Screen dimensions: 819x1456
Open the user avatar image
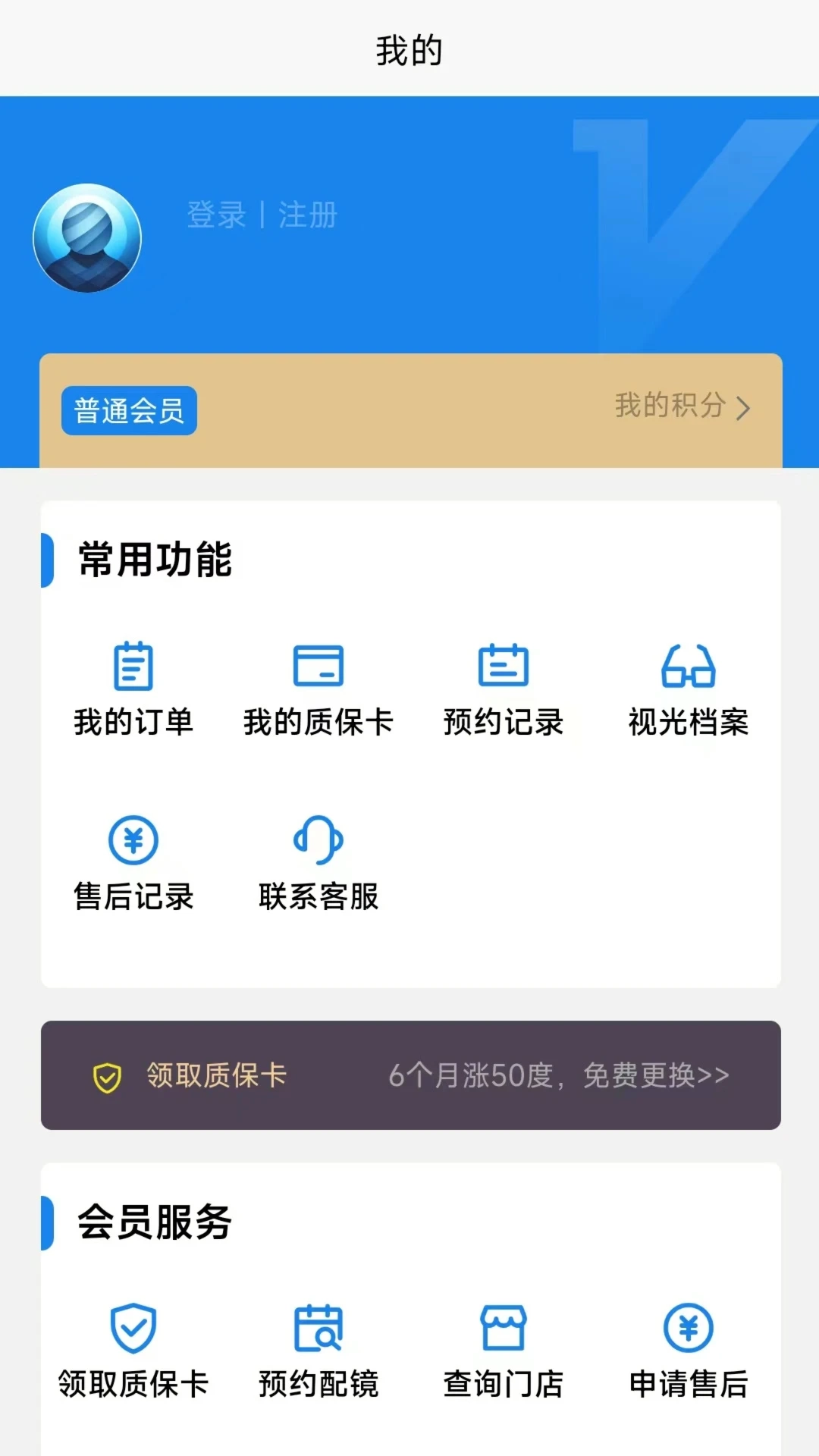click(86, 237)
